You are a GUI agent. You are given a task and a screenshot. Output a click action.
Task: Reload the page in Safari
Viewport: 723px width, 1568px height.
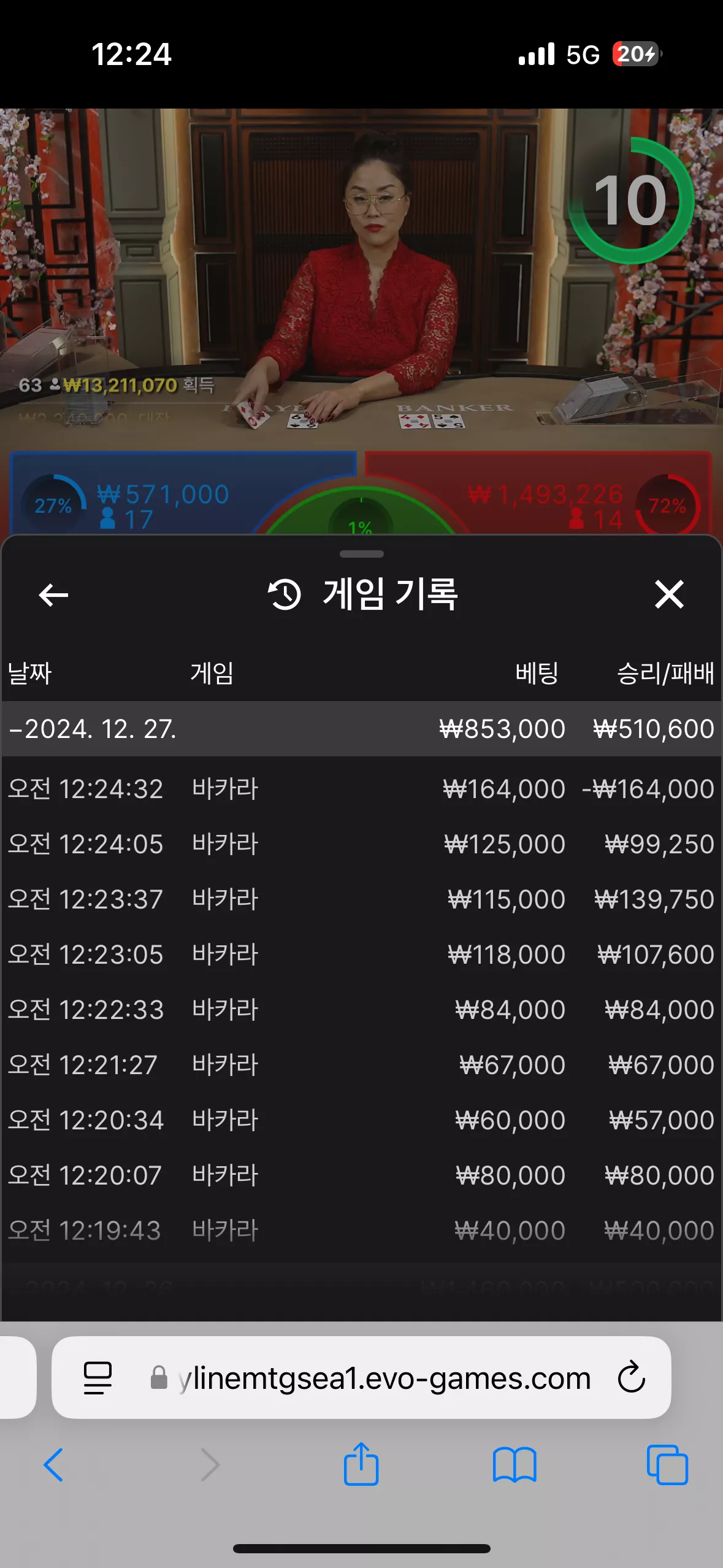click(x=632, y=1378)
